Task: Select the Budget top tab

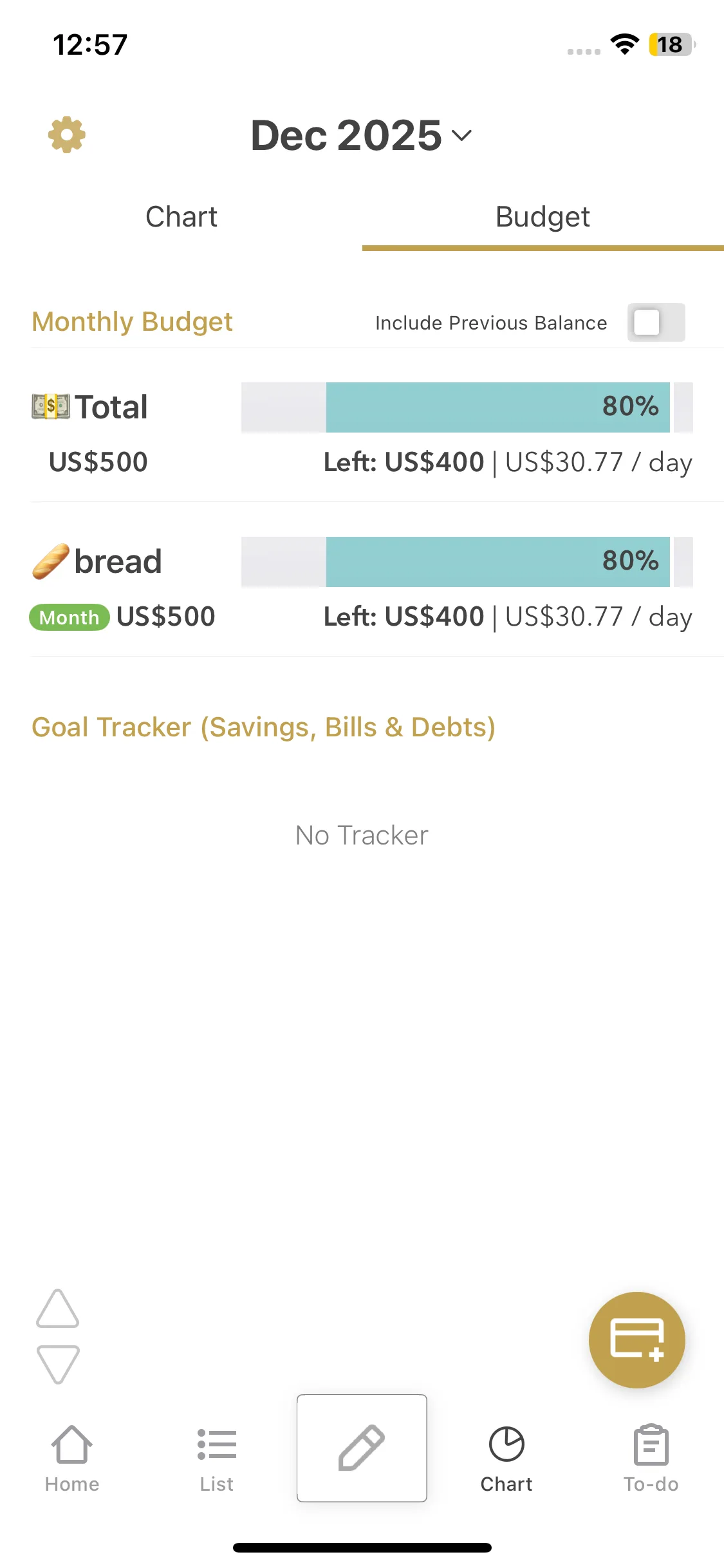Action: [x=542, y=217]
